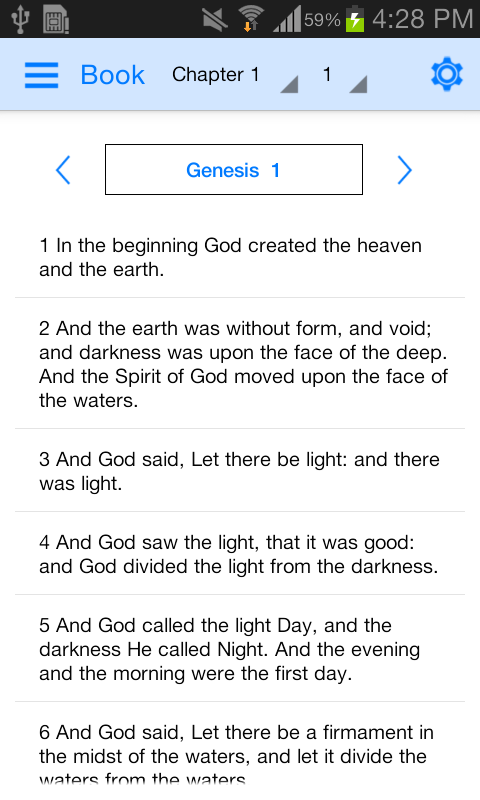Viewport: 480px width, 800px height.
Task: Open the verse number dropdown
Action: pos(344,76)
